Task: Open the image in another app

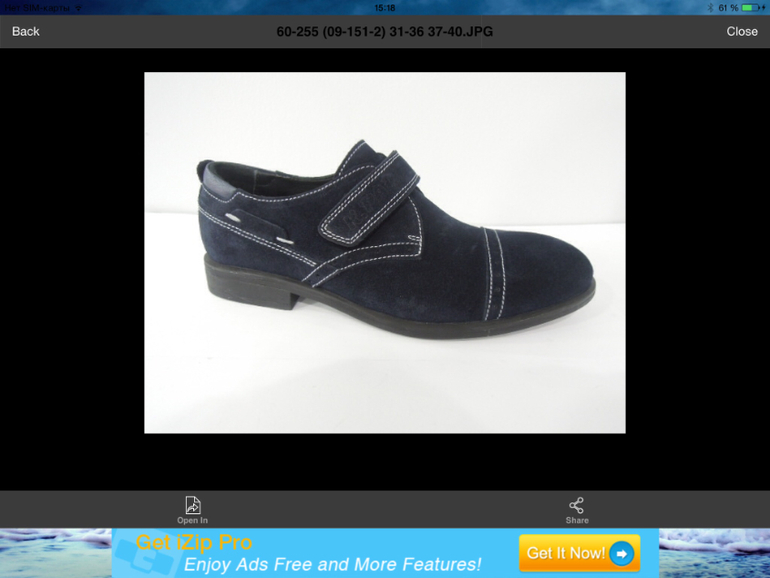Action: [192, 509]
